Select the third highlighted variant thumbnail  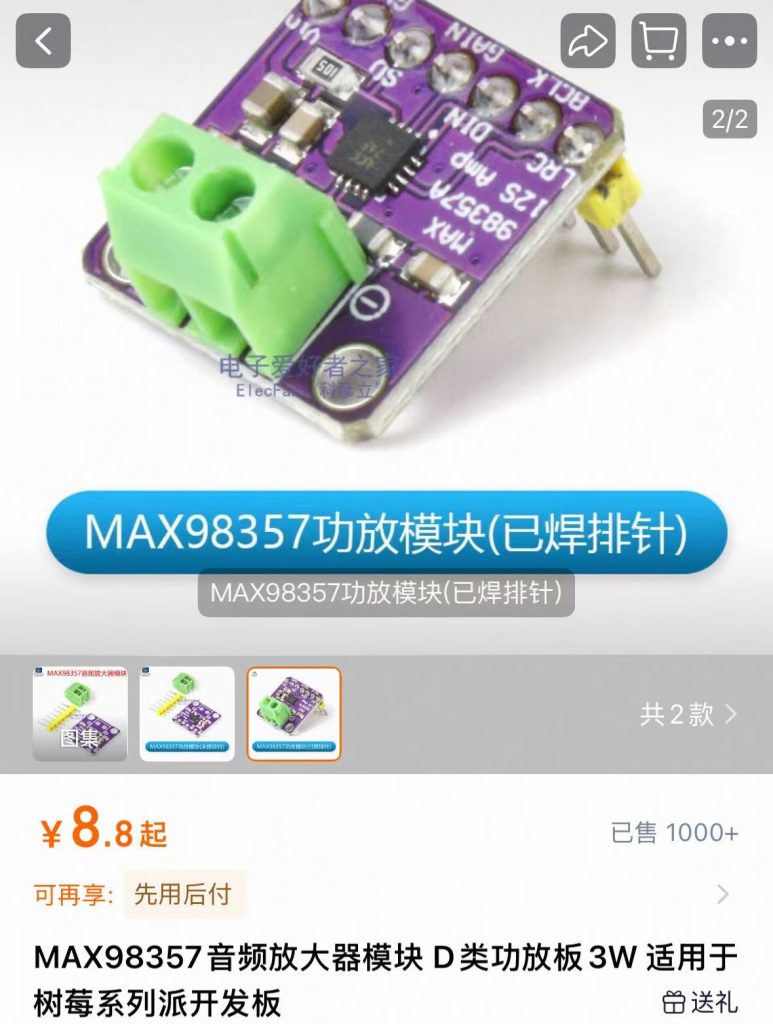click(x=294, y=714)
